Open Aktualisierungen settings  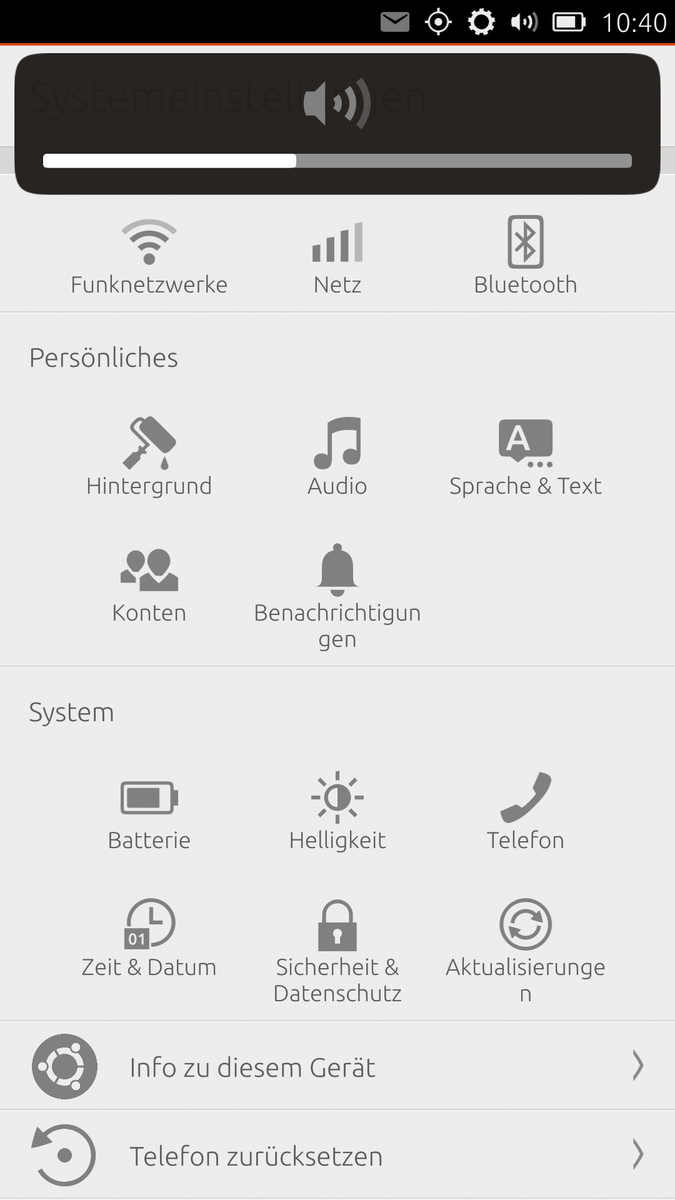coord(525,951)
